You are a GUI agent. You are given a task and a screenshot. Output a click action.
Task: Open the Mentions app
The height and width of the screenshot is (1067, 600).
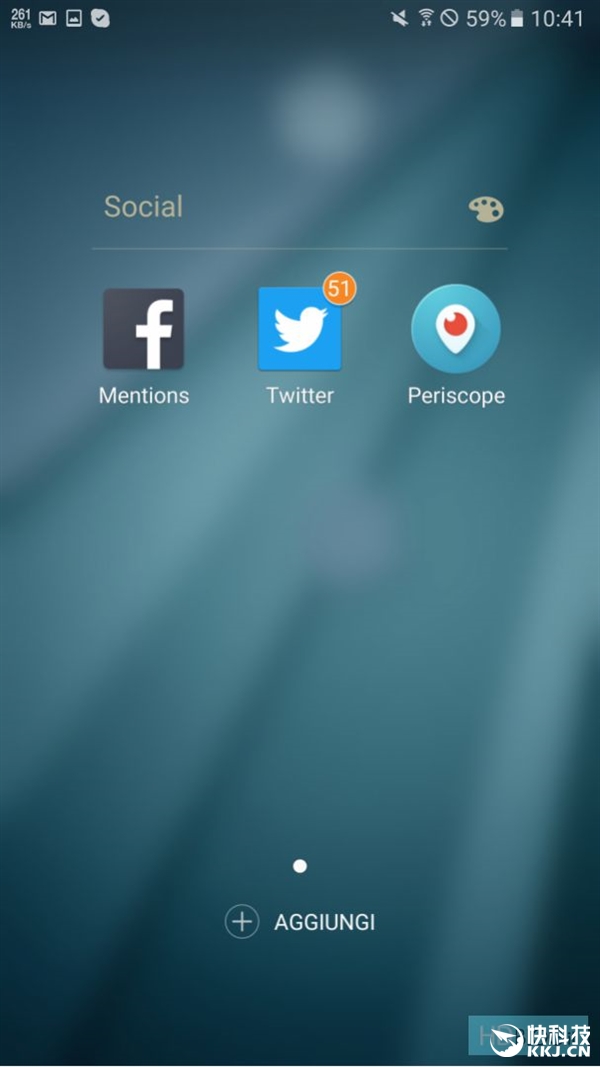[144, 330]
